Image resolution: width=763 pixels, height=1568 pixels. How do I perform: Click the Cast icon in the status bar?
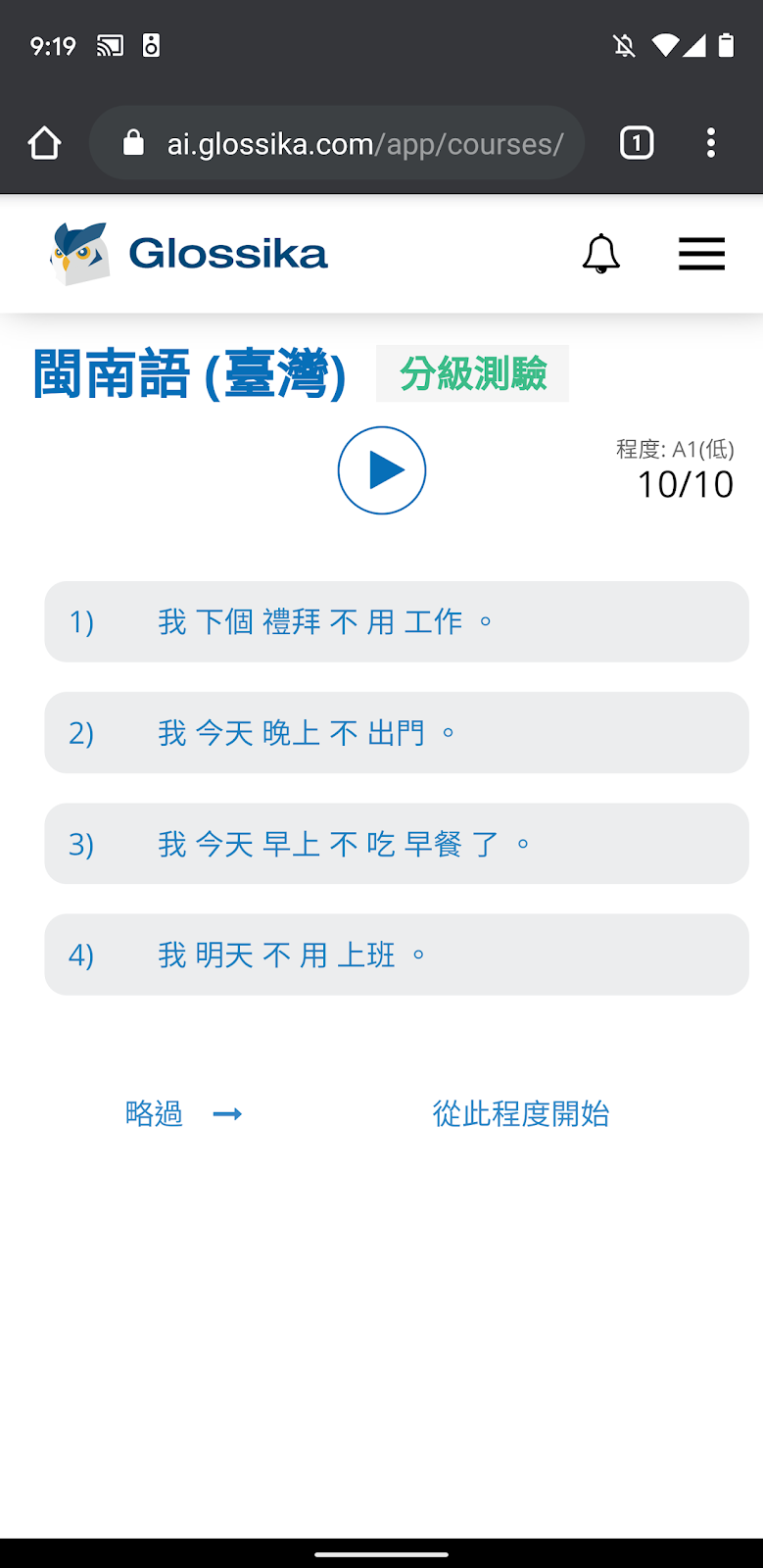coord(111,45)
